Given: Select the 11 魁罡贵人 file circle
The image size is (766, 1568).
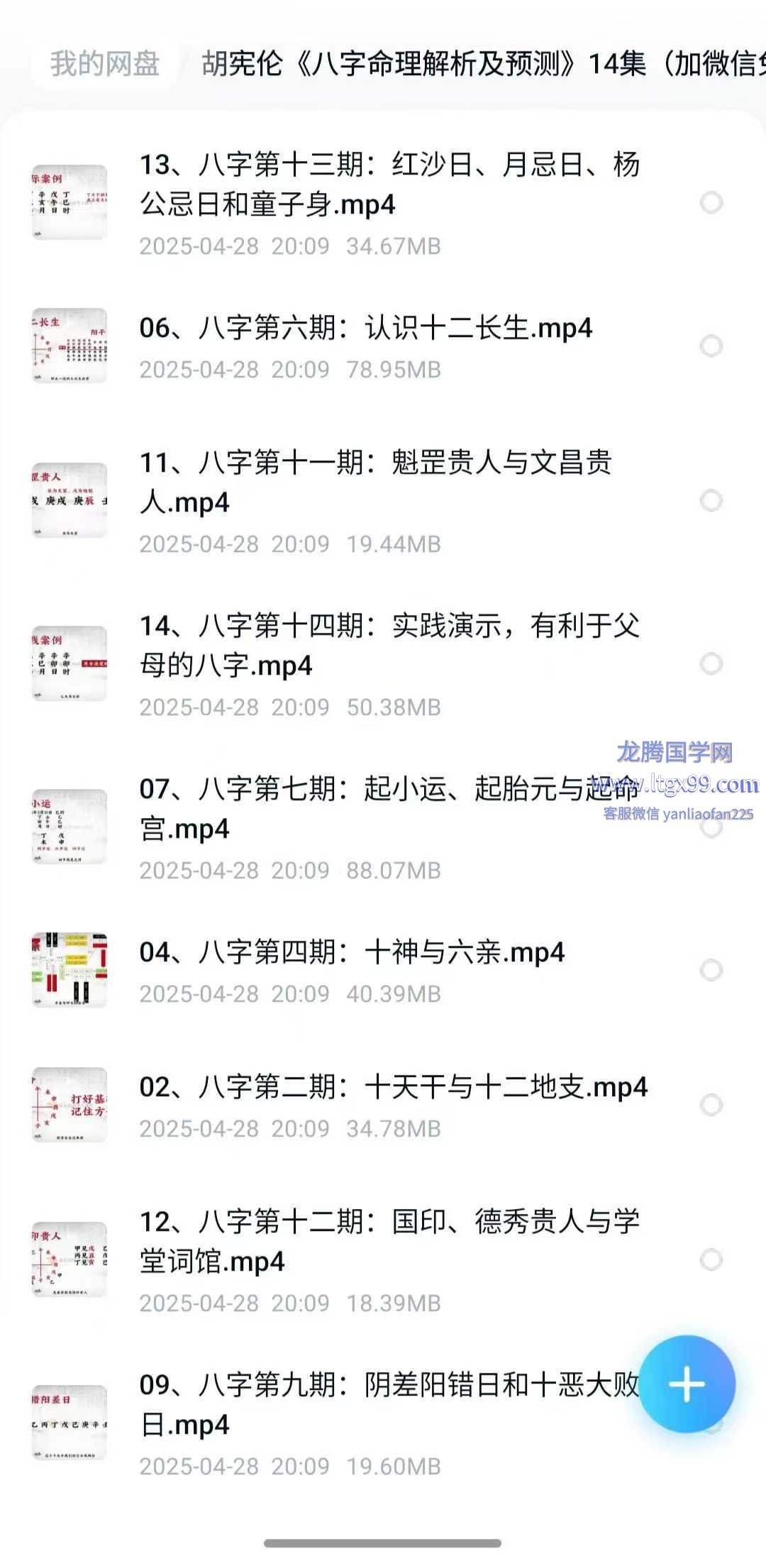Looking at the screenshot, I should click(711, 501).
